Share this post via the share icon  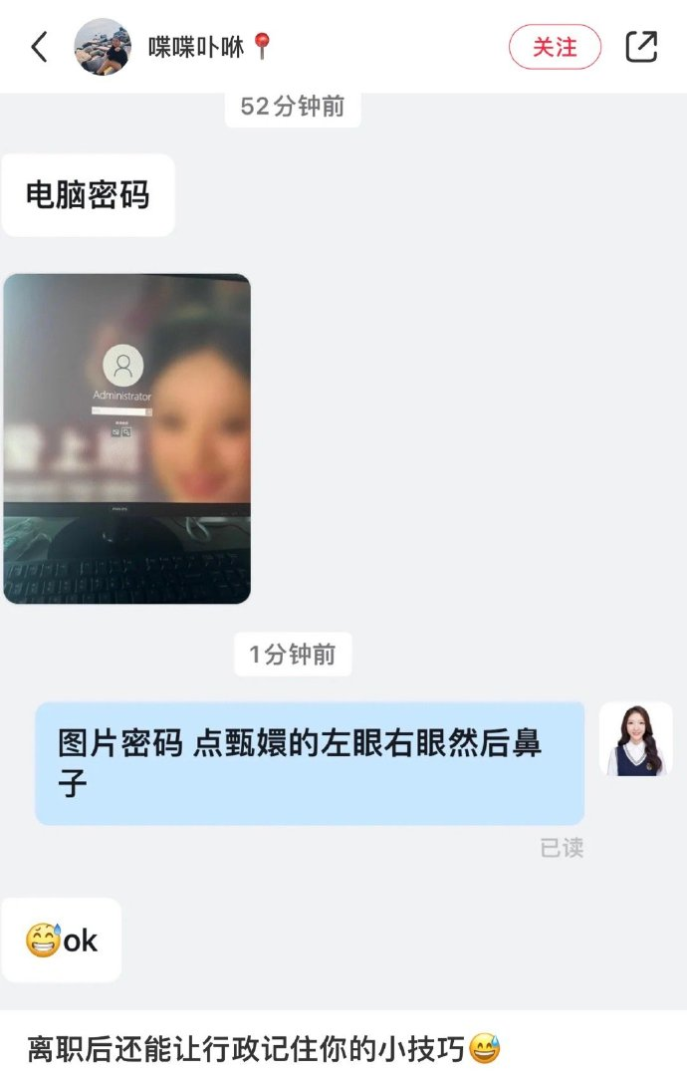click(x=641, y=47)
